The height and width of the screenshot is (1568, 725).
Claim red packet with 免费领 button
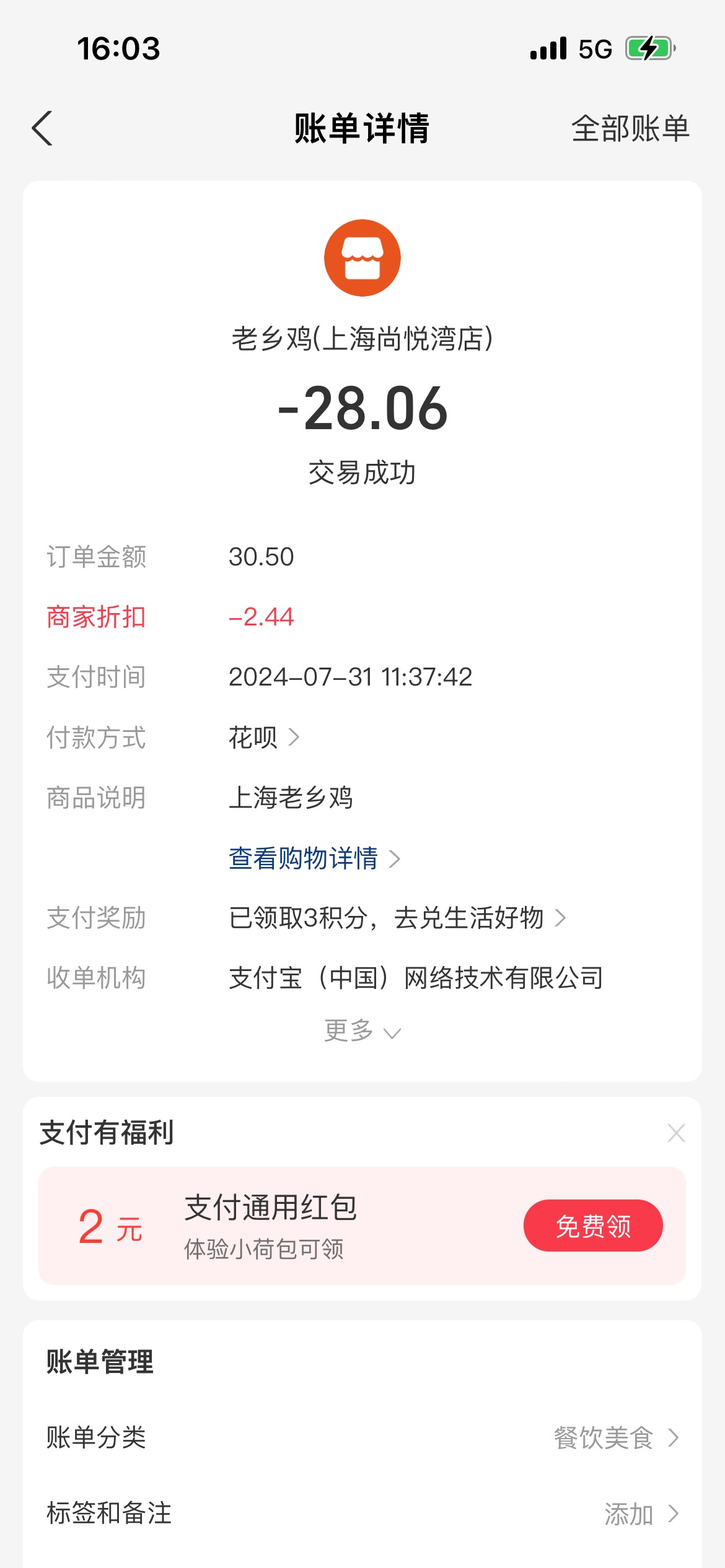(593, 1226)
